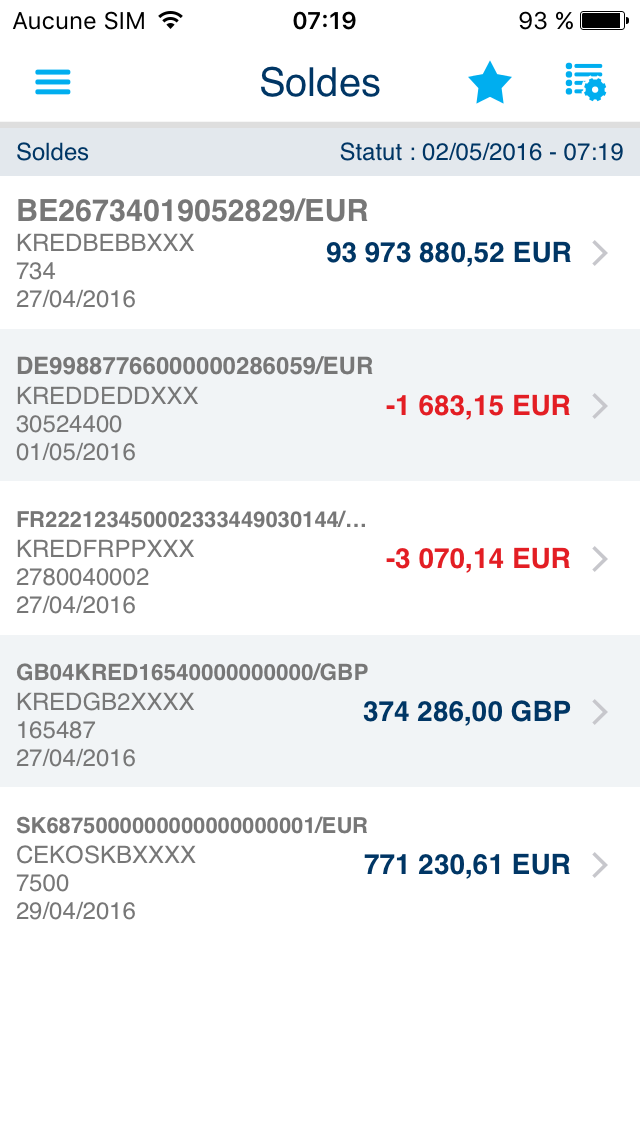Tap the favorites star icon
This screenshot has height=1136, width=640.
point(490,83)
